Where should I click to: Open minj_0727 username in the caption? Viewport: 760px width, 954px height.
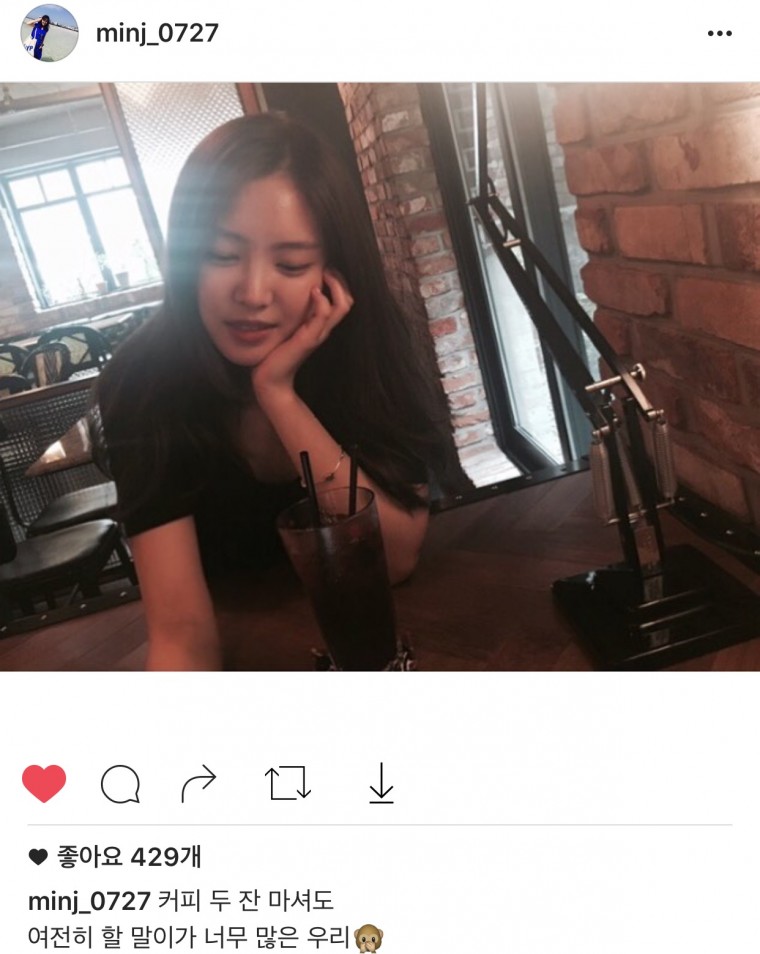pos(90,900)
